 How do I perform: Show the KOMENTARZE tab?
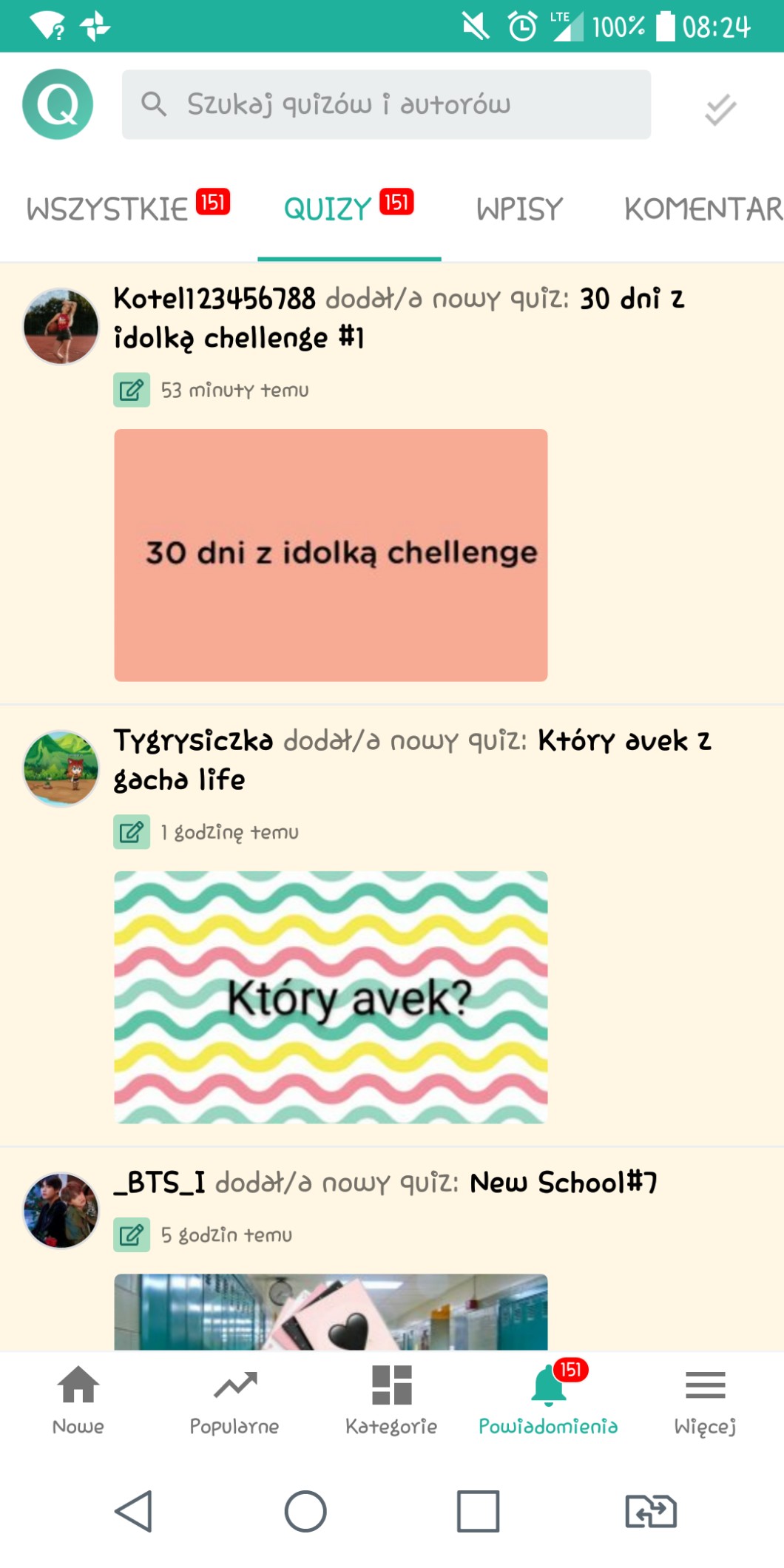click(x=703, y=209)
